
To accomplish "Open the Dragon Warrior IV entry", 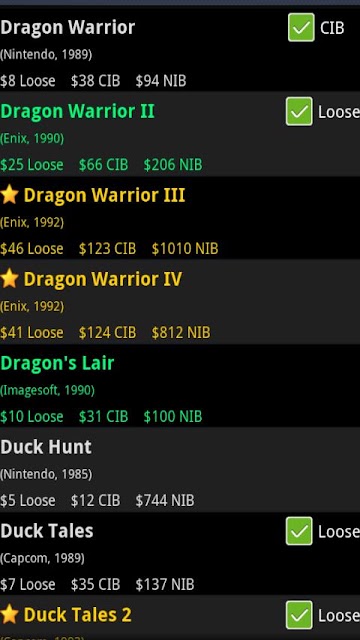I will (x=180, y=302).
